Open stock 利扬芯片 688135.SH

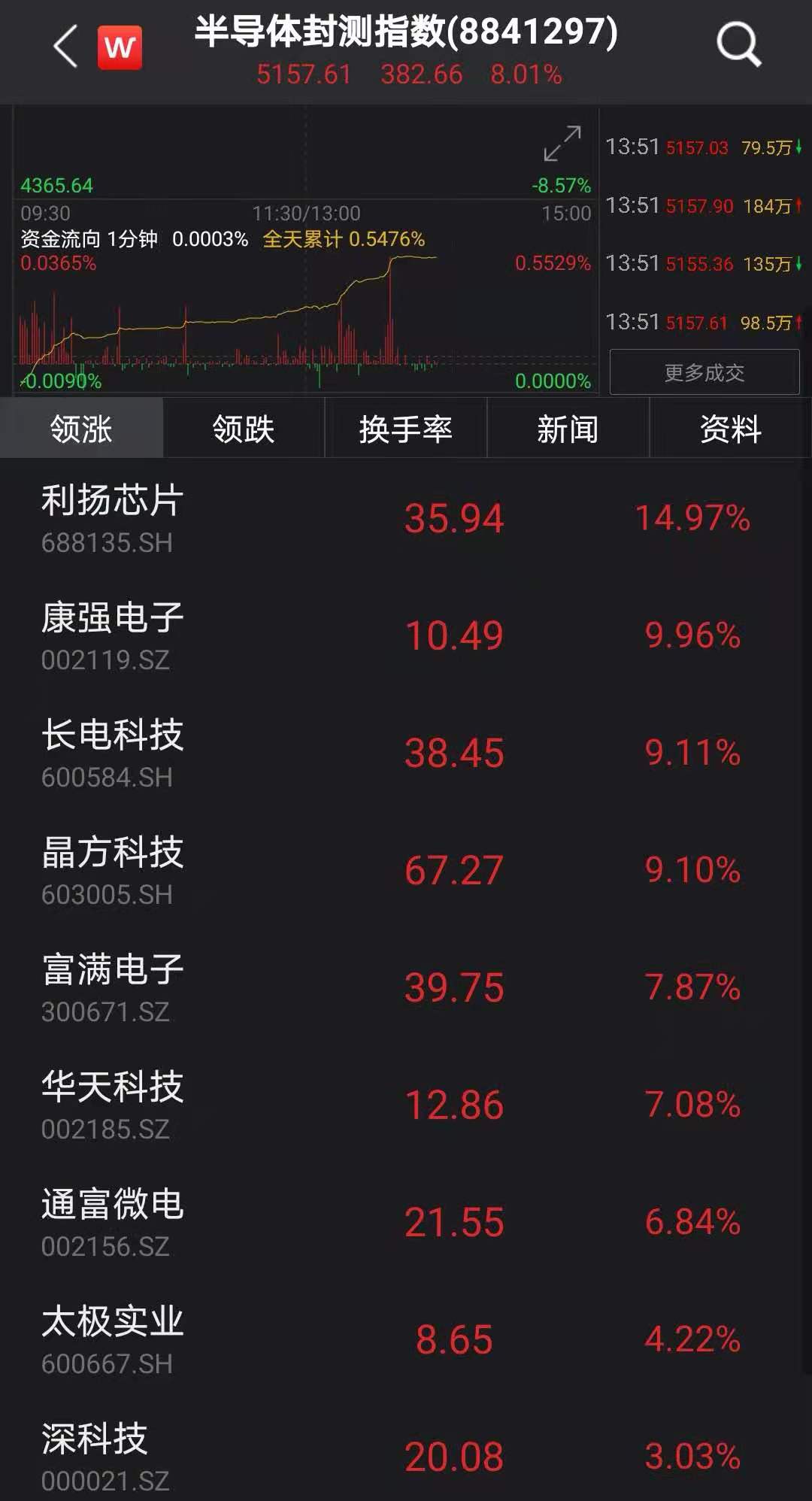(406, 519)
